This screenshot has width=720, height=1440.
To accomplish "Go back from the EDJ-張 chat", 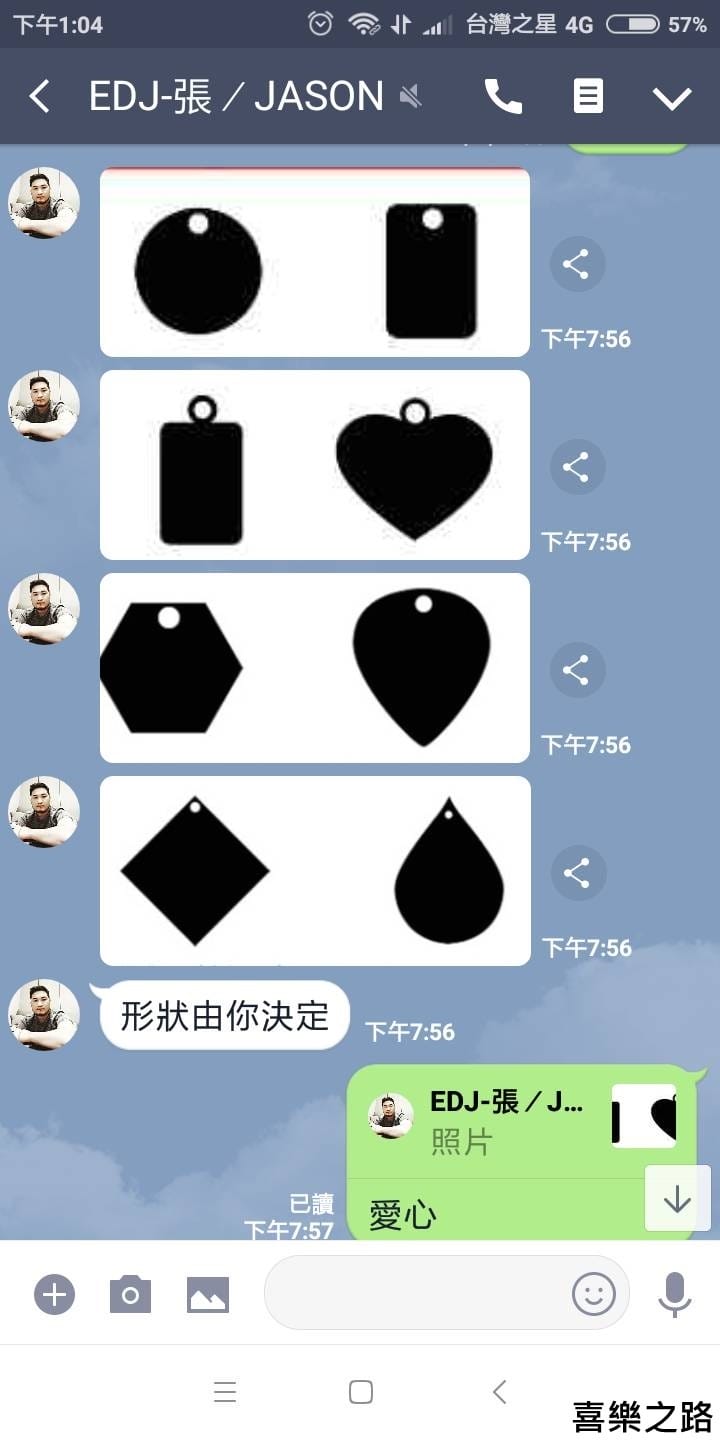I will pyautogui.click(x=39, y=97).
